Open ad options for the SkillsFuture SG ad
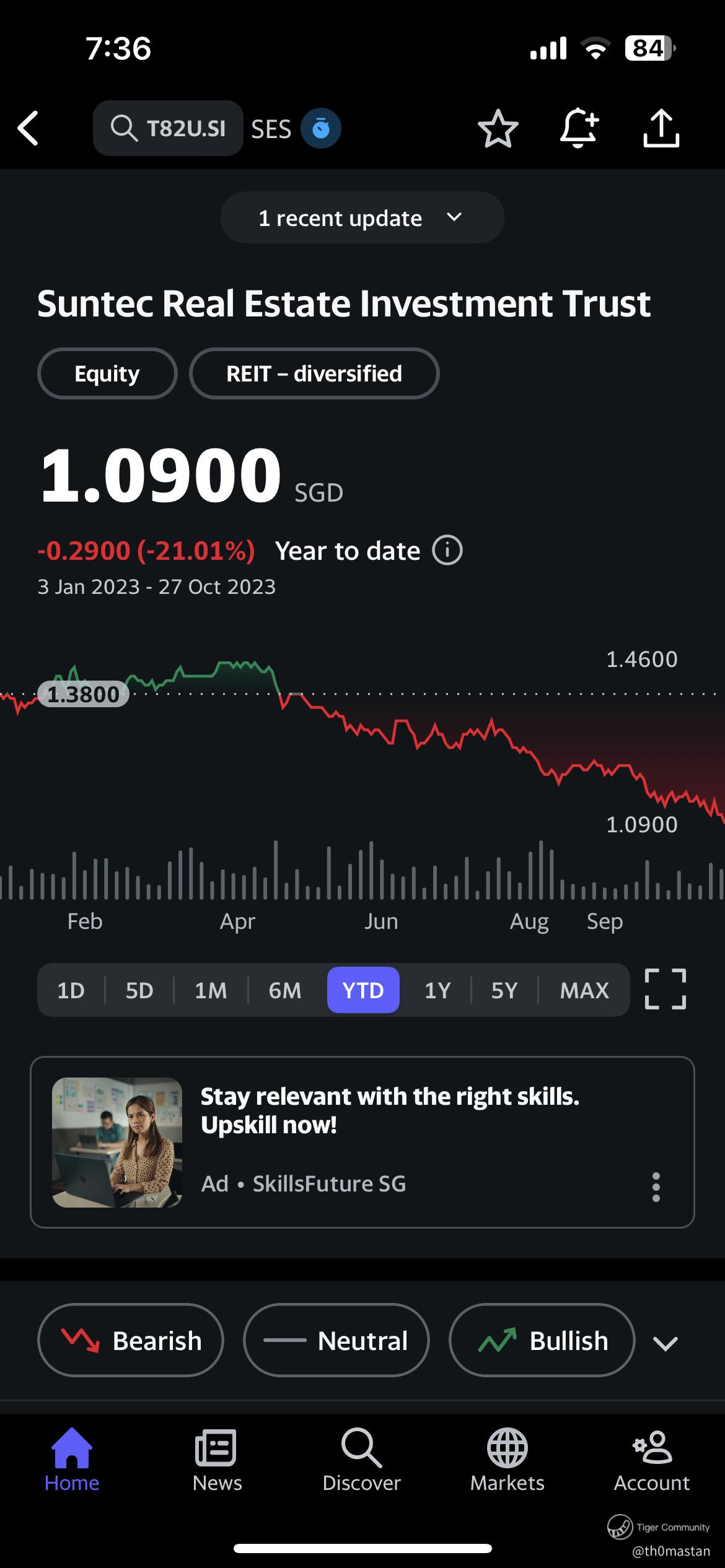Image resolution: width=725 pixels, height=1568 pixels. coord(656,1187)
